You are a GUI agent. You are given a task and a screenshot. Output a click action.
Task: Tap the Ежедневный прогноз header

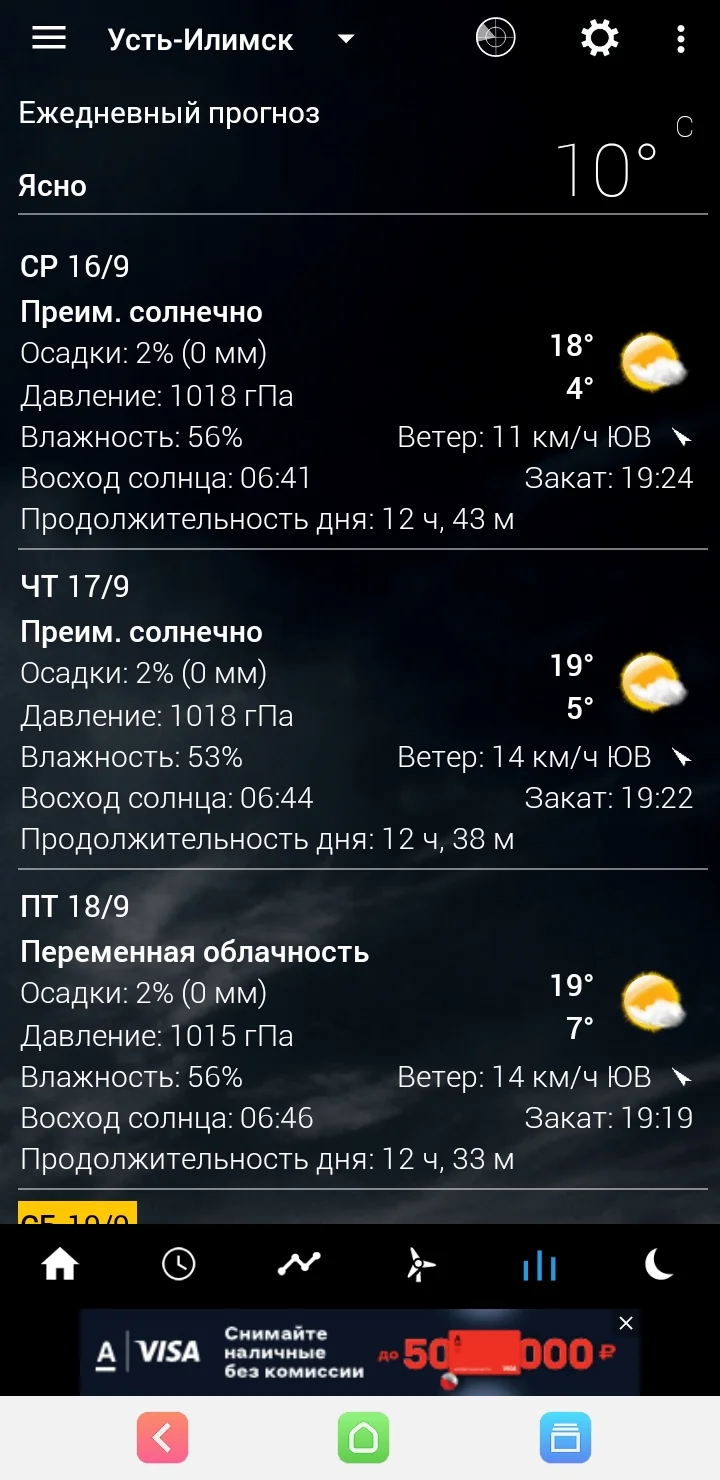170,113
